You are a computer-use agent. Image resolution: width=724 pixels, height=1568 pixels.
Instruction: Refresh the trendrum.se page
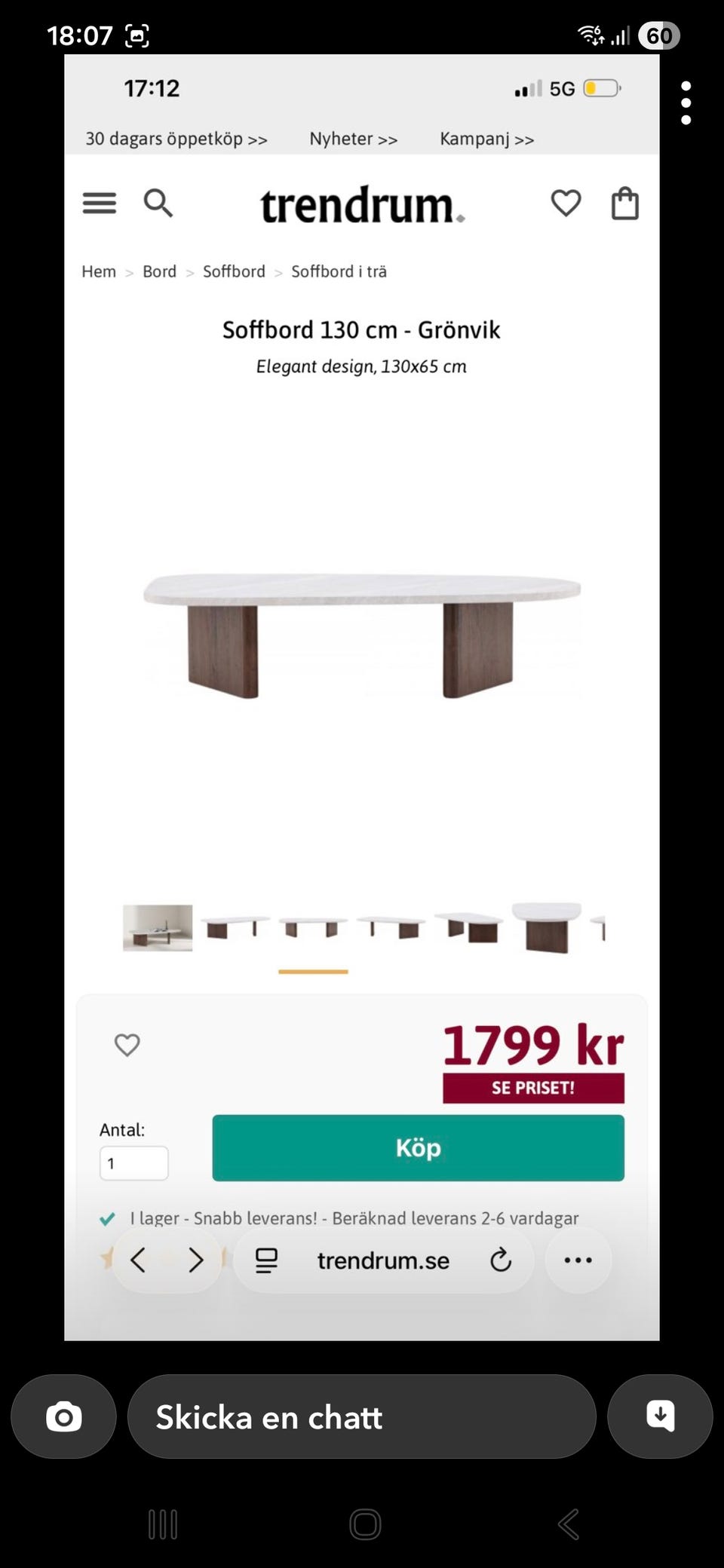(502, 1260)
